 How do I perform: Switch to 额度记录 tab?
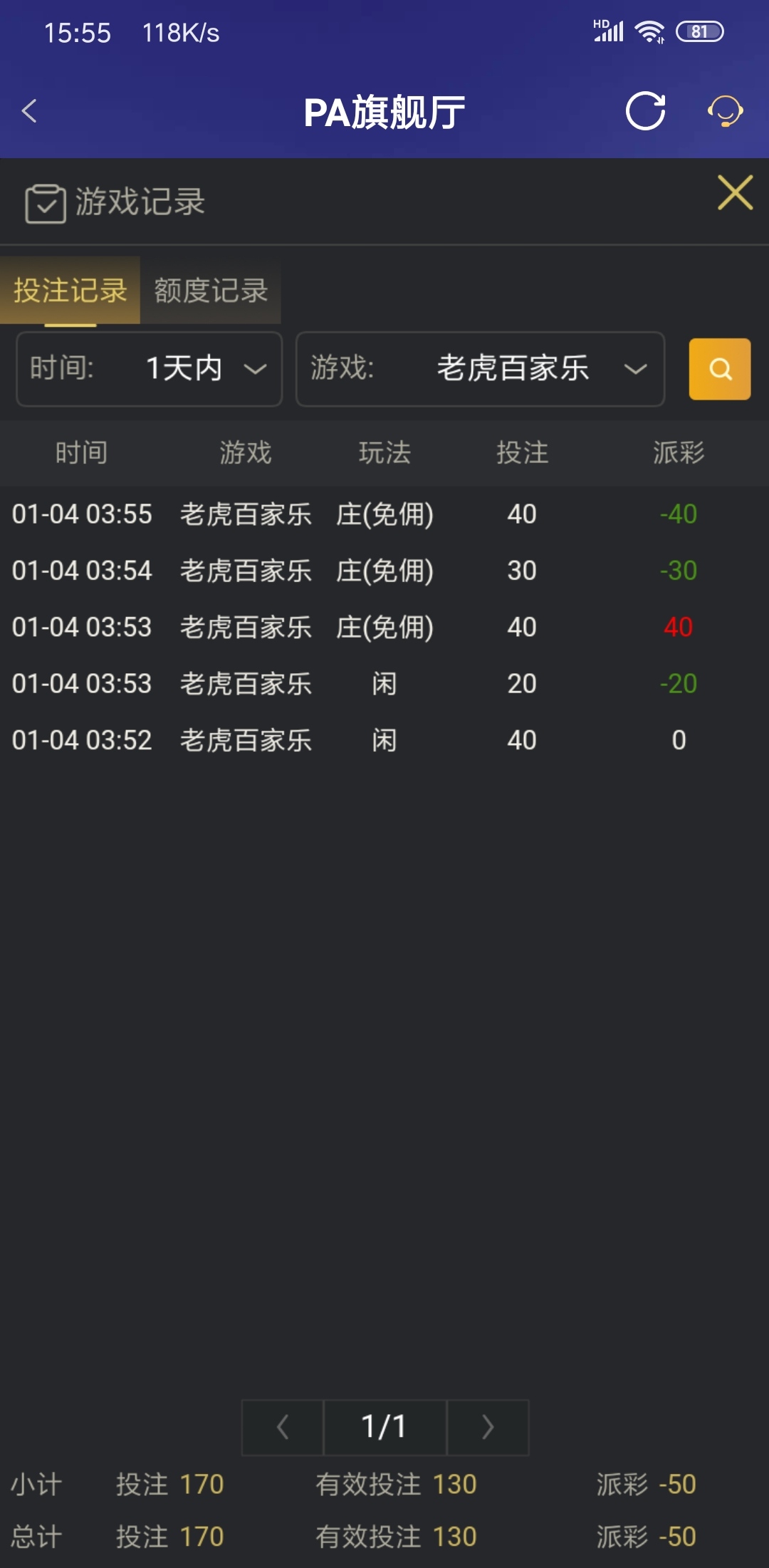[x=211, y=291]
